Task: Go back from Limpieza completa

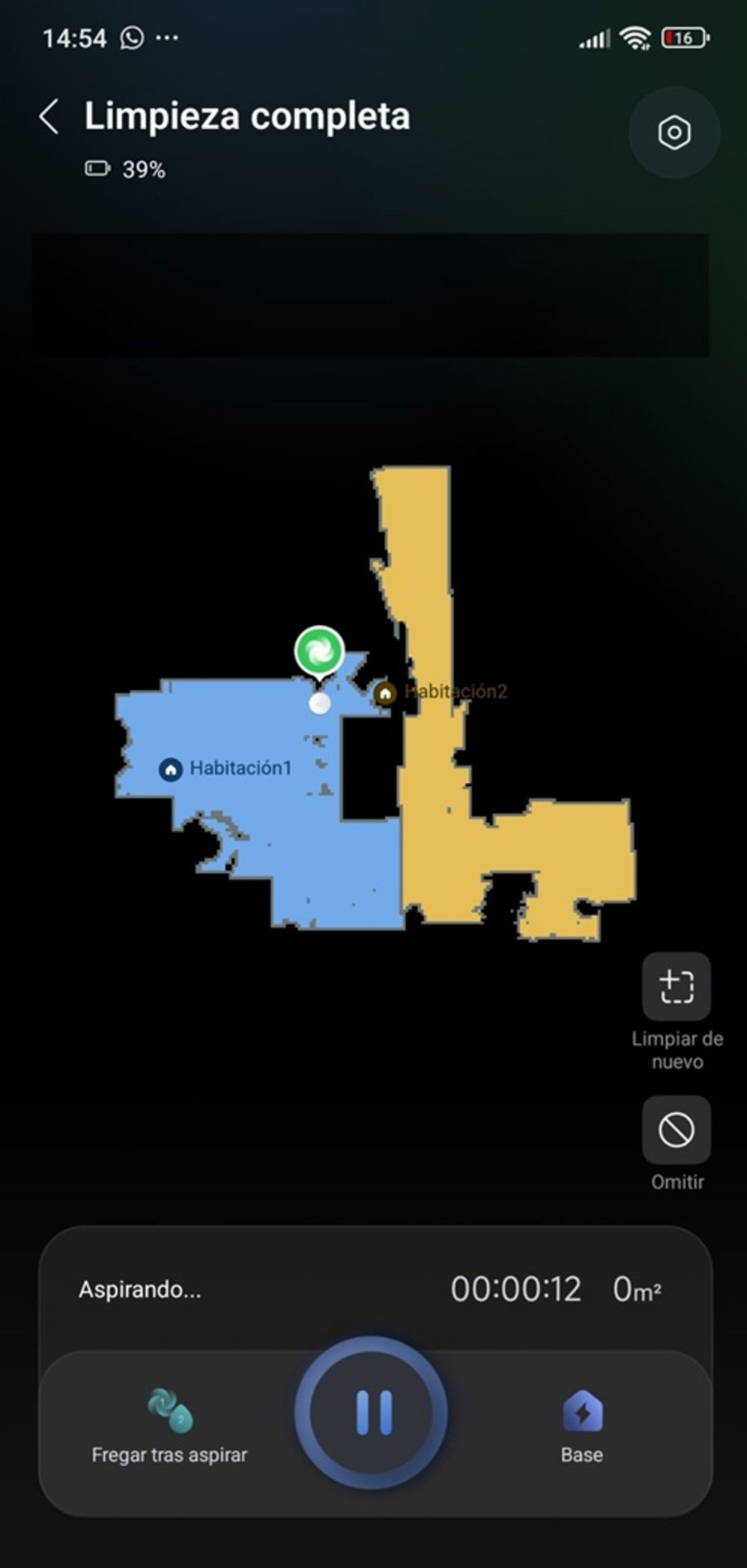Action: 49,116
